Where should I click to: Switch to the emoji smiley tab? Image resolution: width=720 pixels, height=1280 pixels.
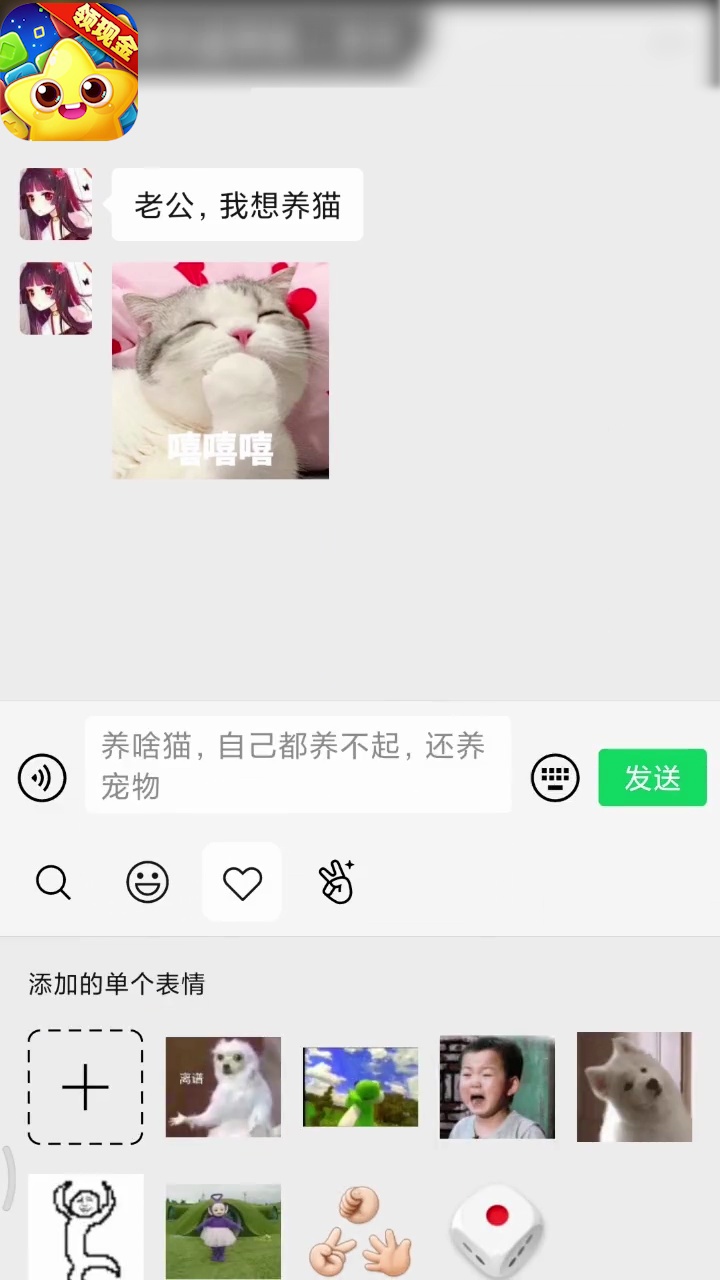click(x=147, y=883)
